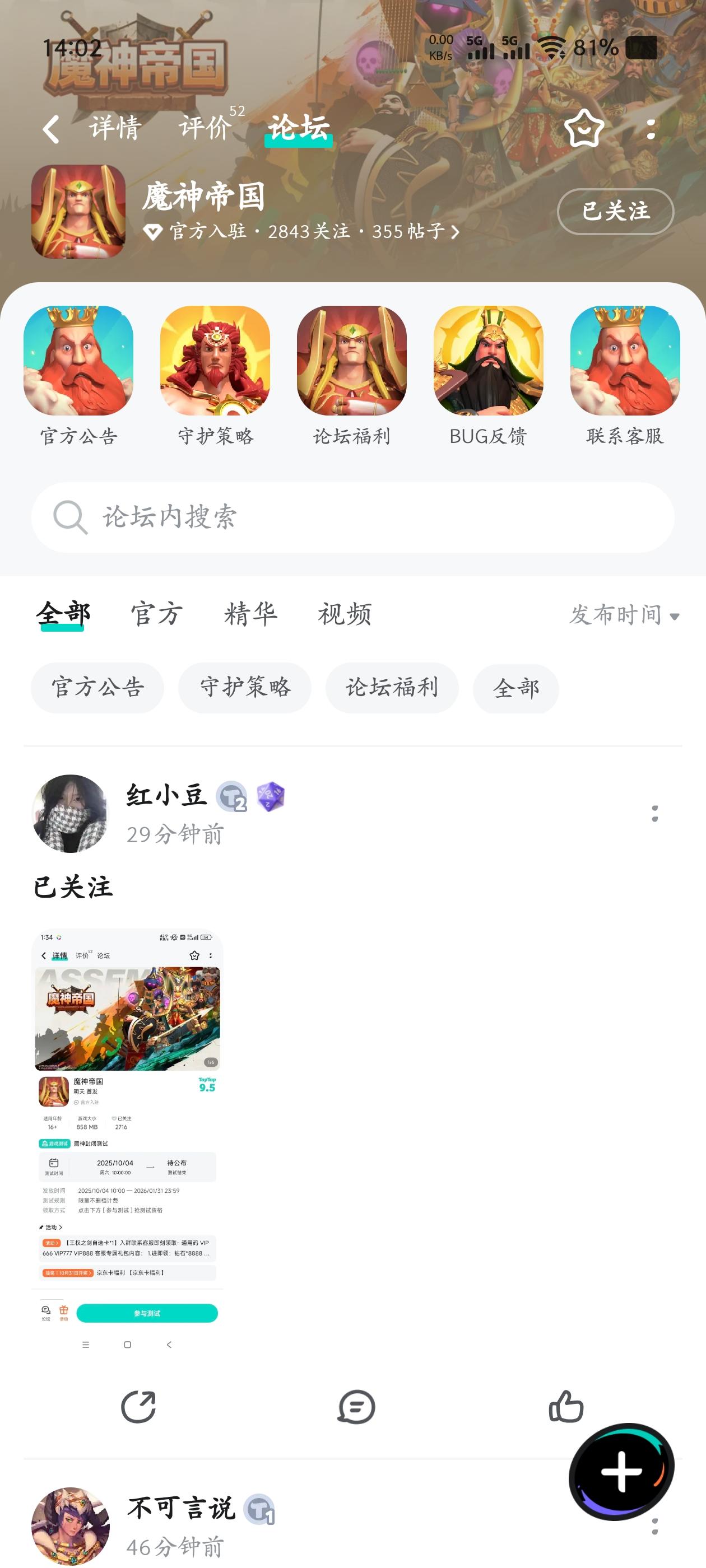
Task: Switch to the 评价 tab
Action: pyautogui.click(x=204, y=128)
